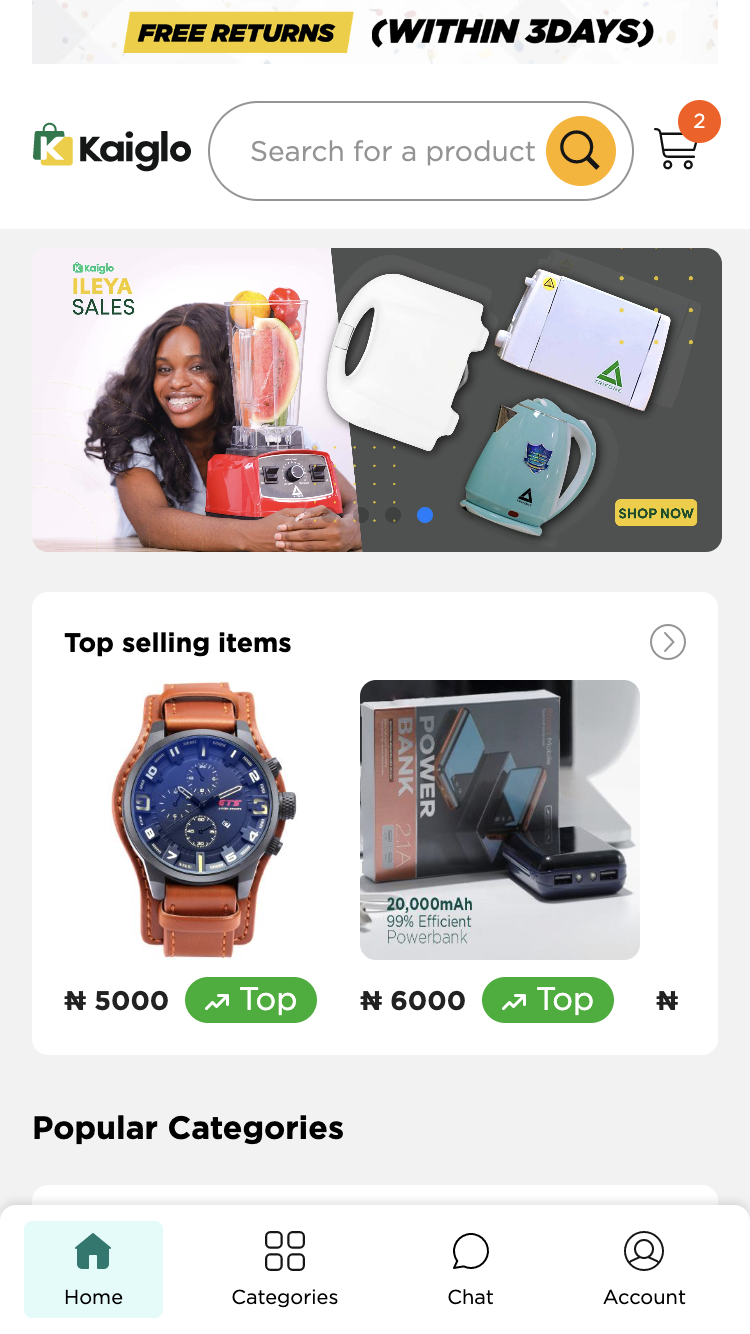Open the free returns promo banner
The image size is (750, 1334).
click(x=375, y=32)
